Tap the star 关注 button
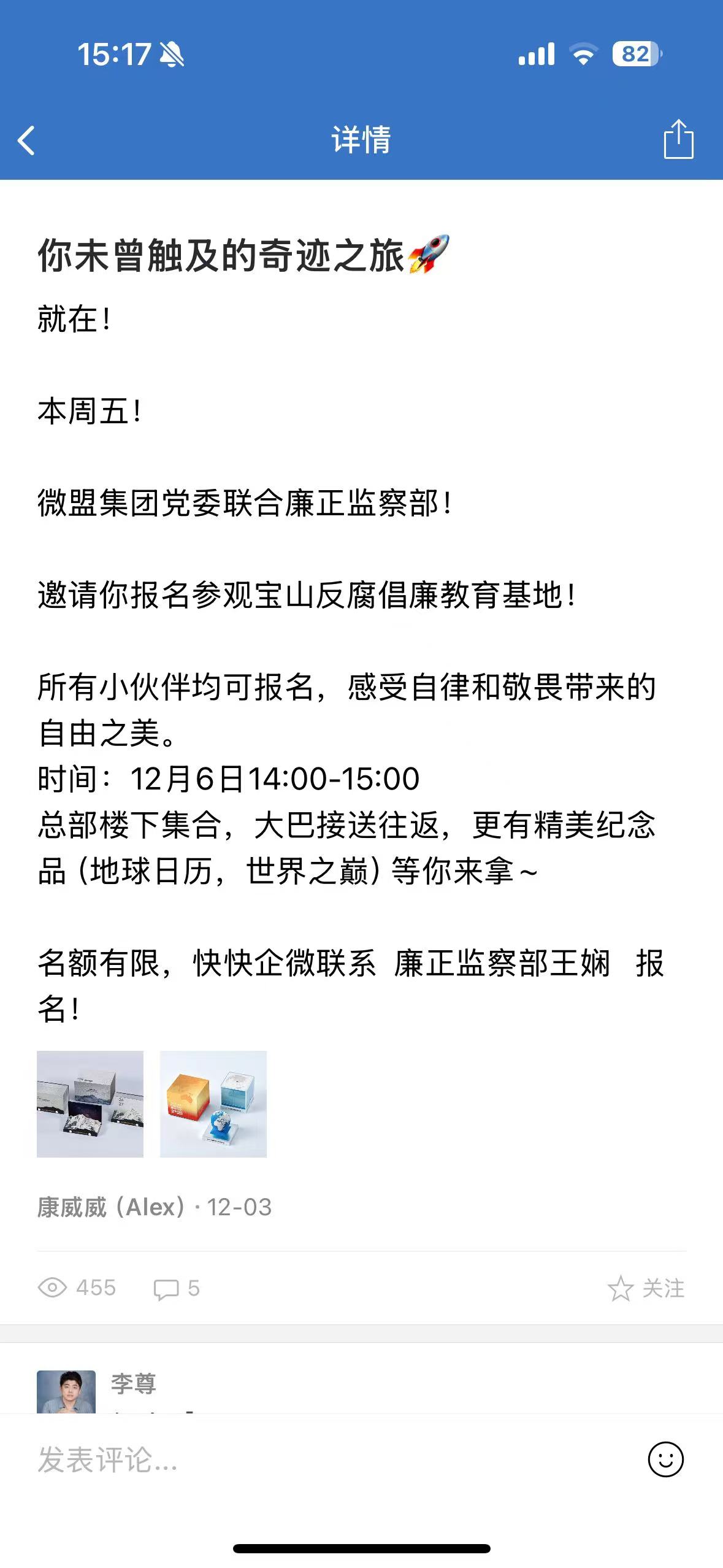The height and width of the screenshot is (1568, 723). click(646, 1288)
